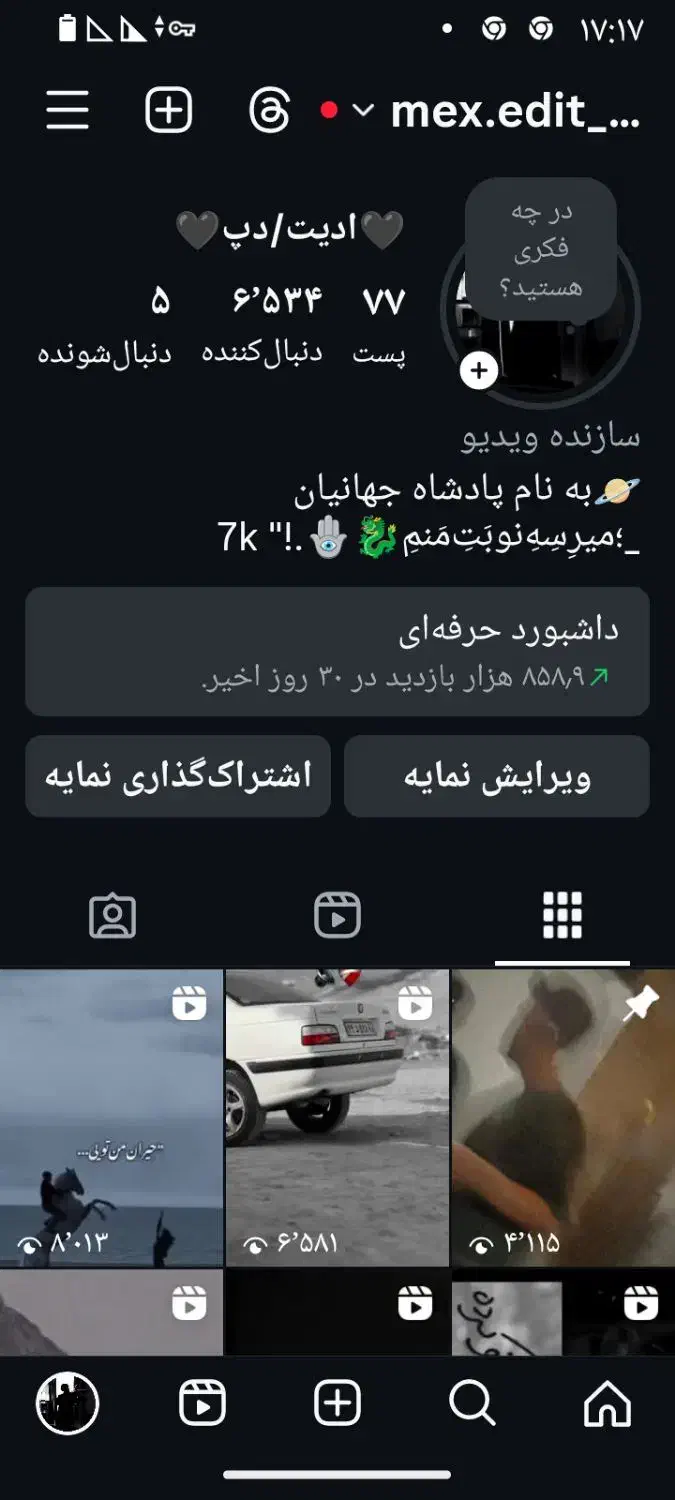Screen dimensions: 675x1500
Task: Open Reels from the bottom navigation
Action: point(202,1404)
